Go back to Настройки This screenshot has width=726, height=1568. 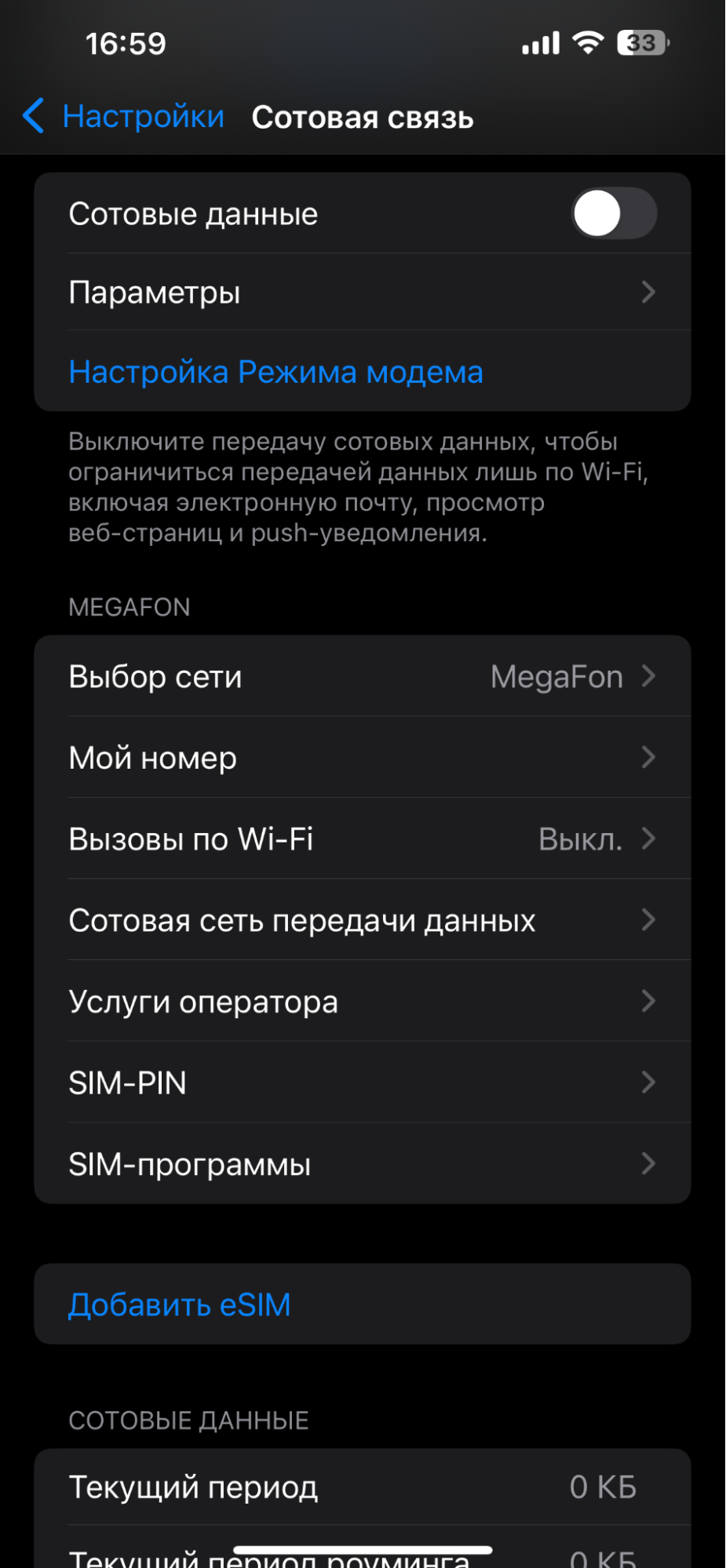click(x=124, y=117)
